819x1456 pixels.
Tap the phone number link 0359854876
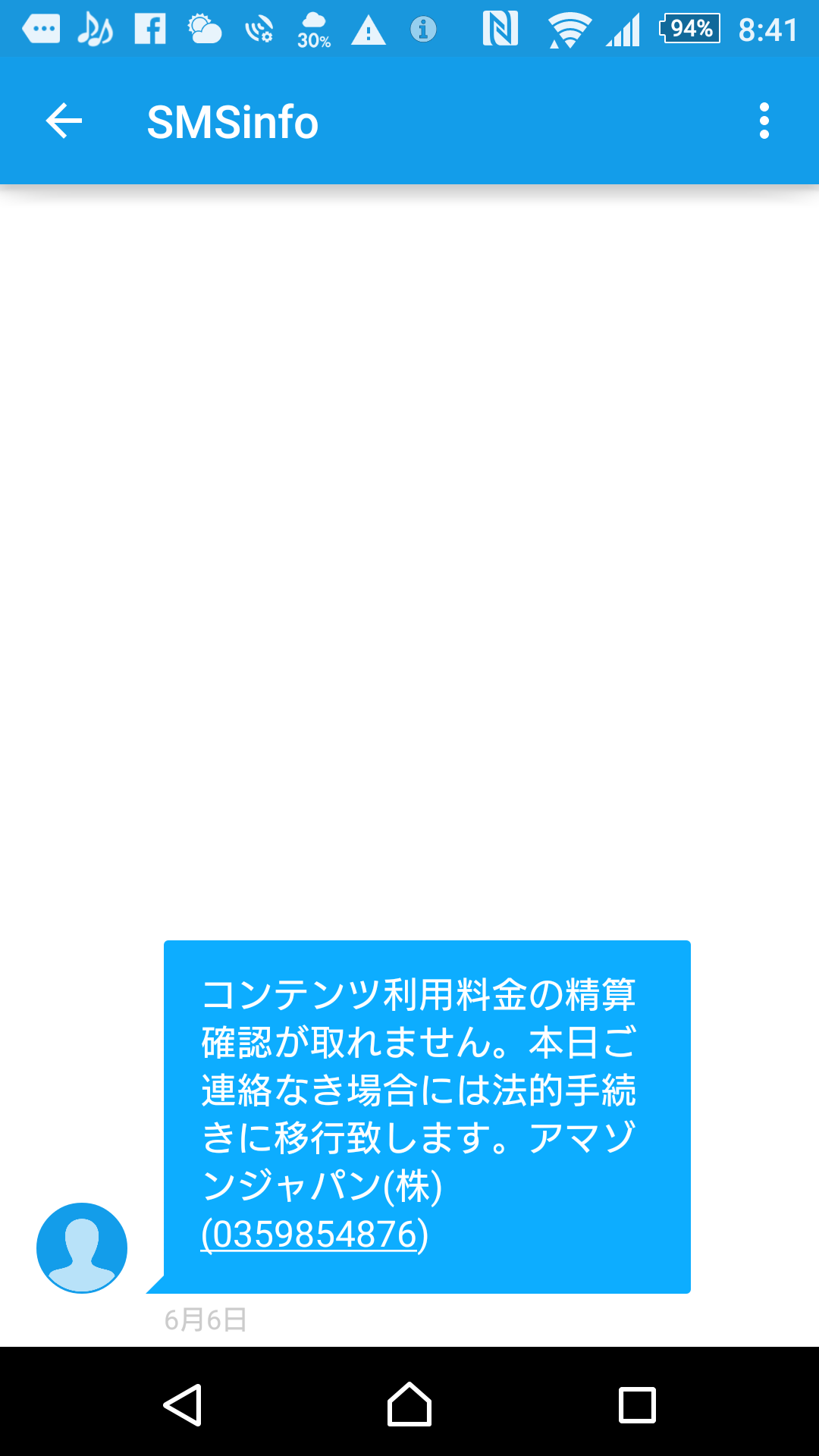click(x=314, y=1234)
